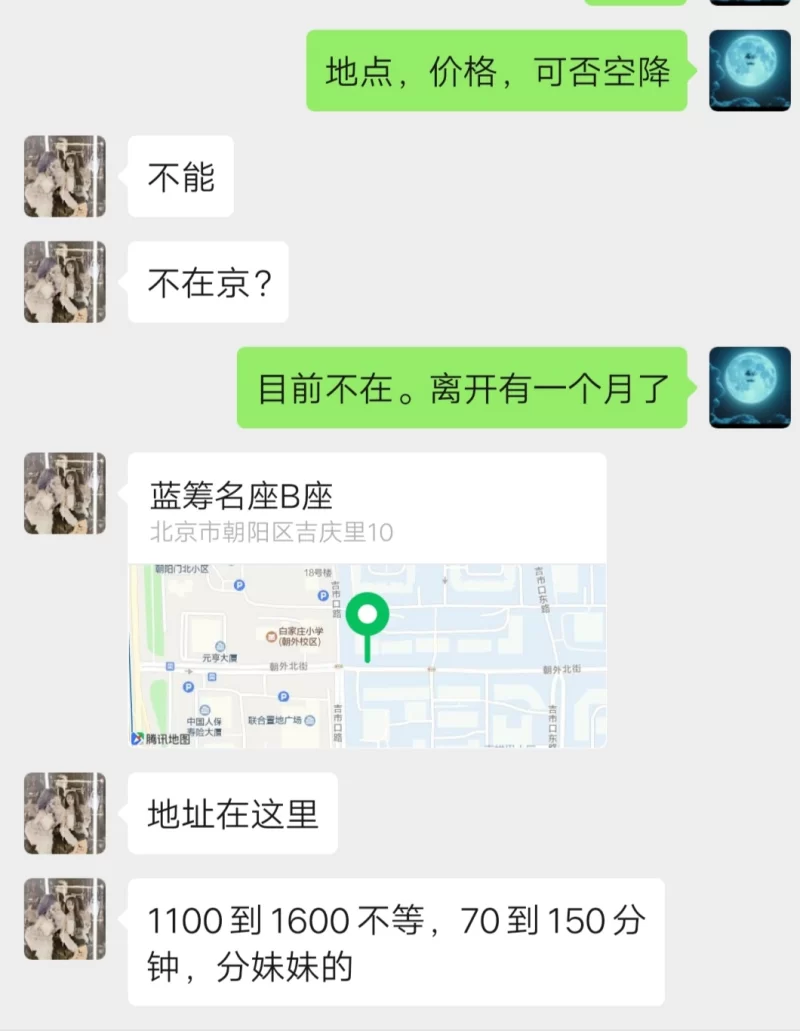Open contact avatar beside the location card
The image size is (800, 1031).
(x=65, y=493)
